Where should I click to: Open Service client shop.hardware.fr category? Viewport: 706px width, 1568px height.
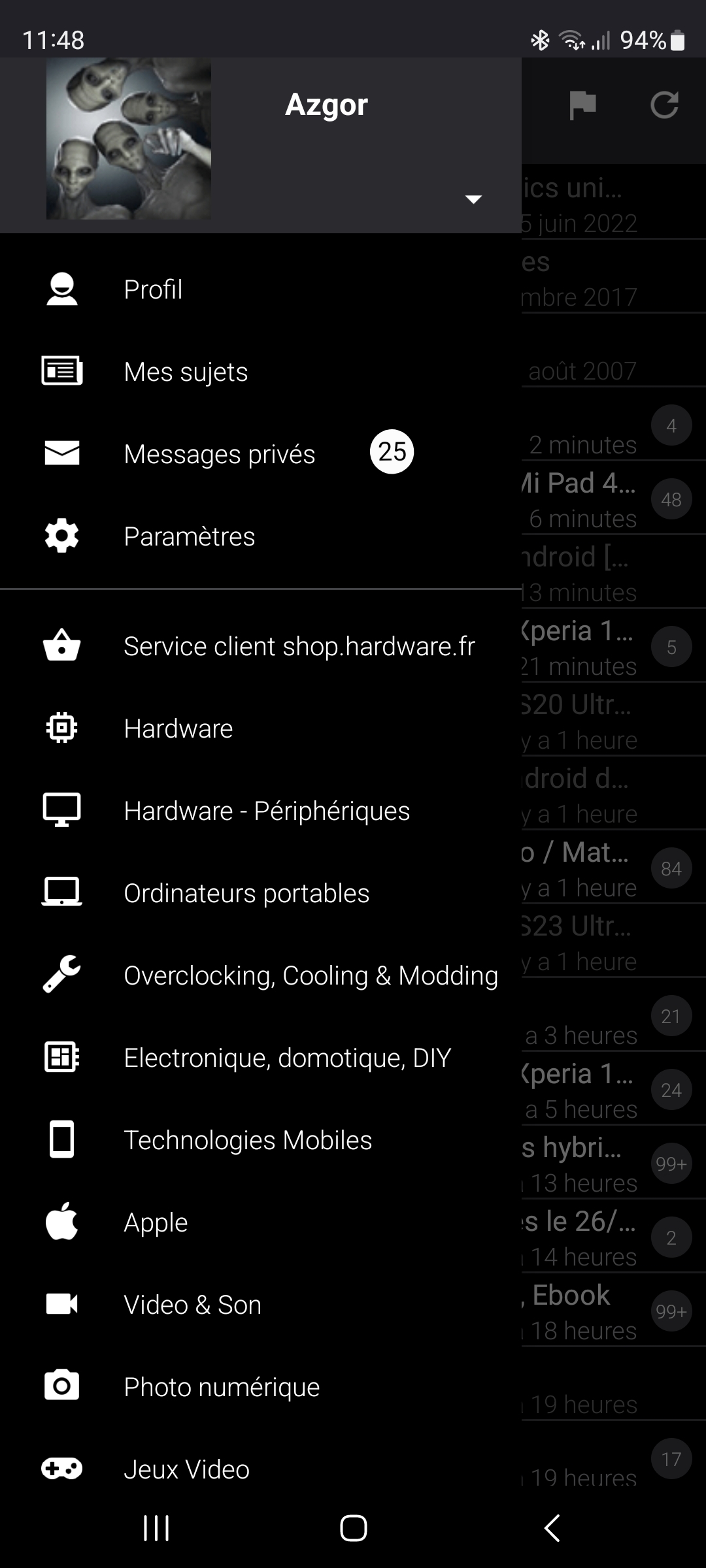pyautogui.click(x=299, y=646)
